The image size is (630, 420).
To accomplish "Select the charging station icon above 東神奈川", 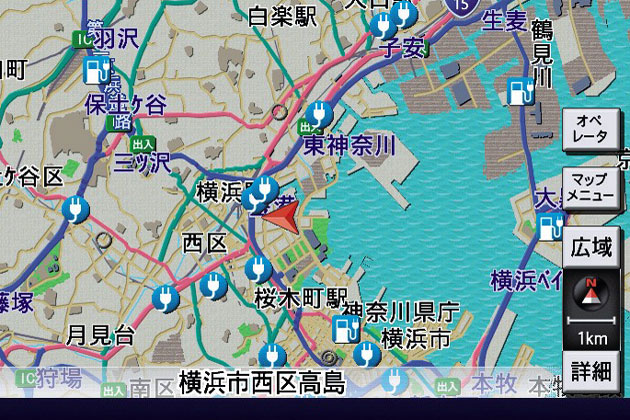I will pos(317,114).
